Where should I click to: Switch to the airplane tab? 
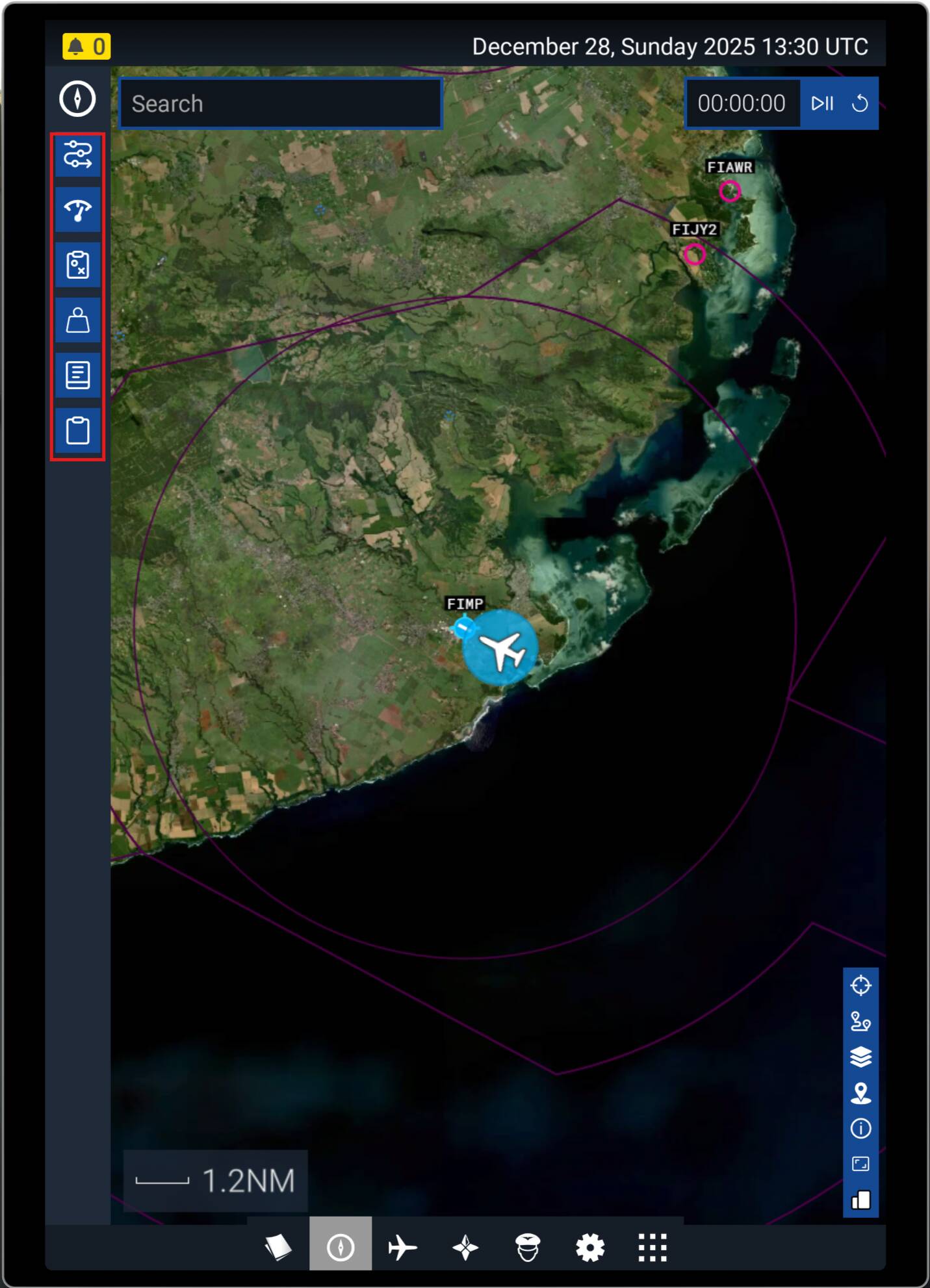point(402,1247)
